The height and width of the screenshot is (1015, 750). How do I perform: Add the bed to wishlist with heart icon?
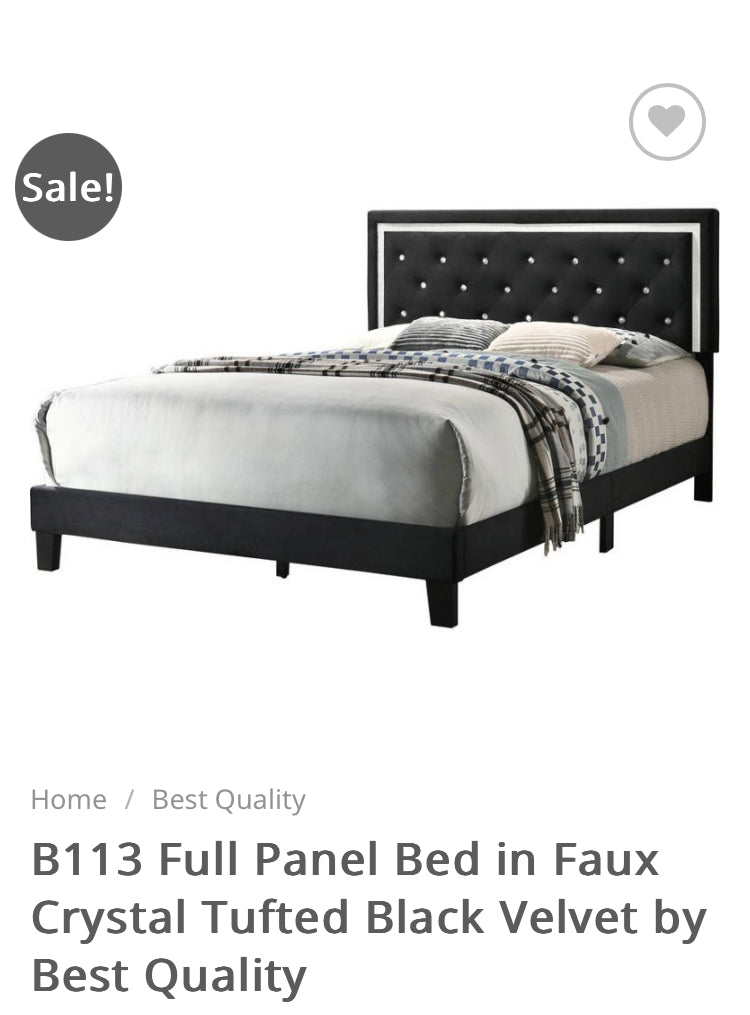click(667, 122)
